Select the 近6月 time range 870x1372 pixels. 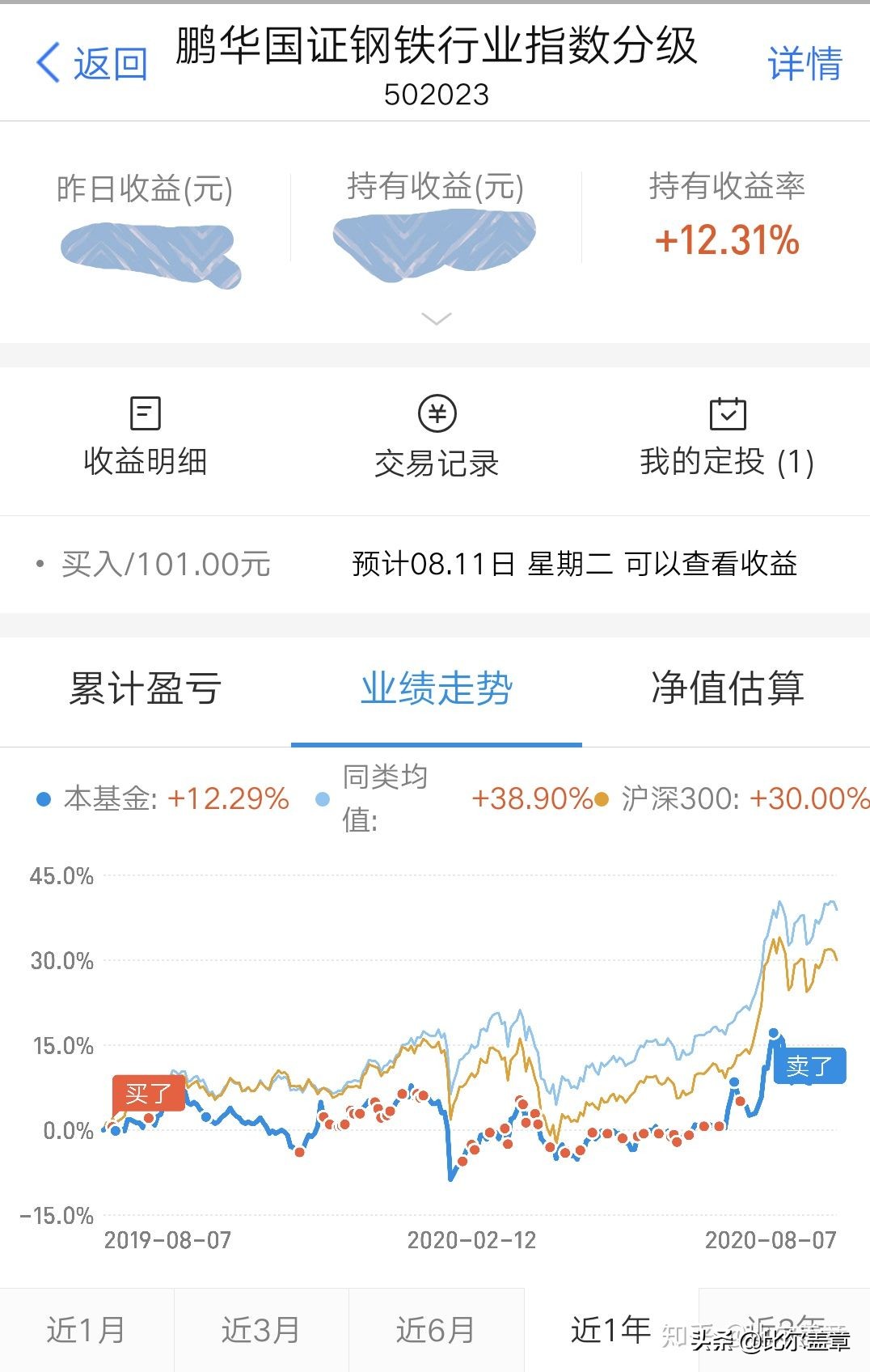click(435, 1327)
